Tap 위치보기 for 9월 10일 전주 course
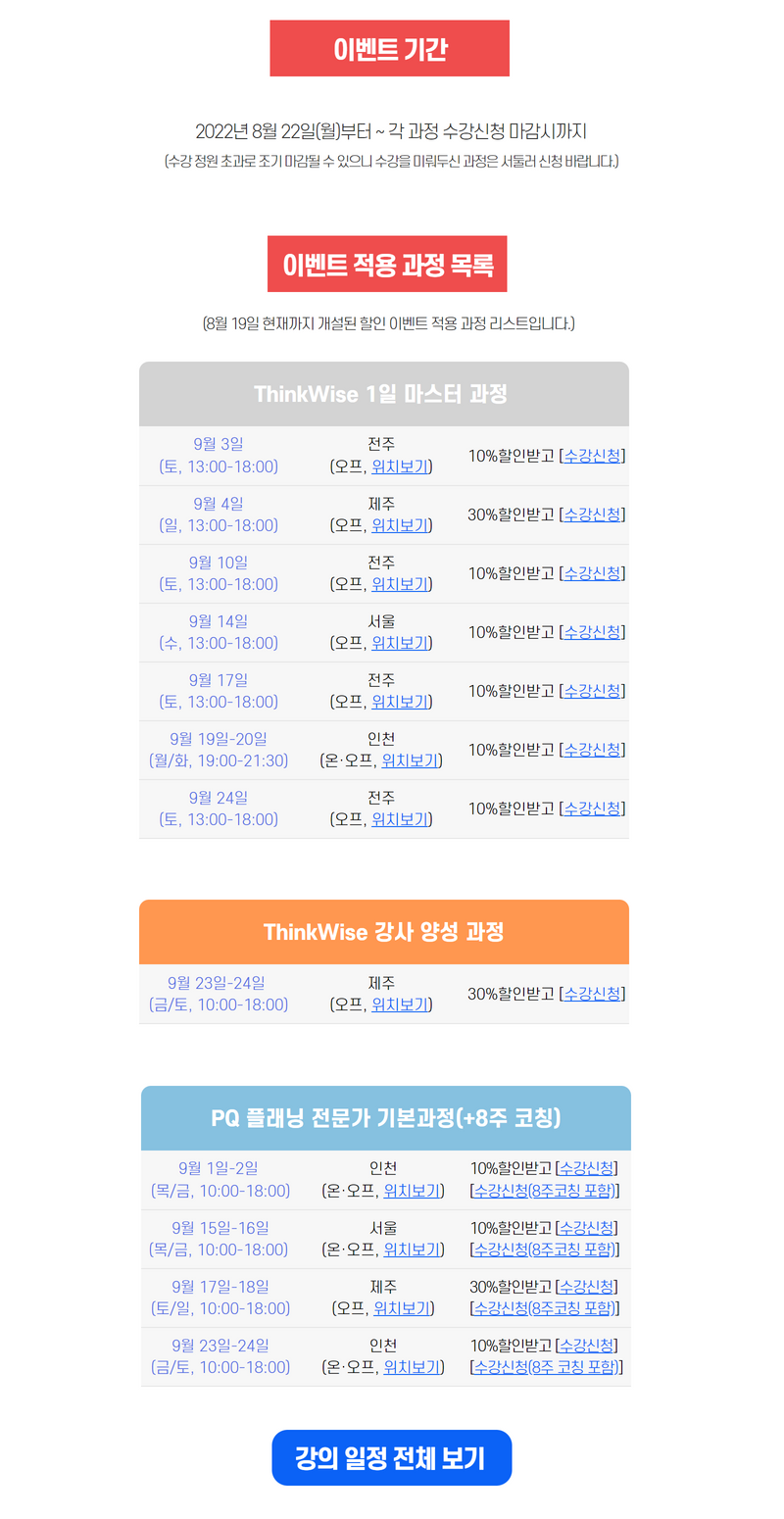 point(400,584)
